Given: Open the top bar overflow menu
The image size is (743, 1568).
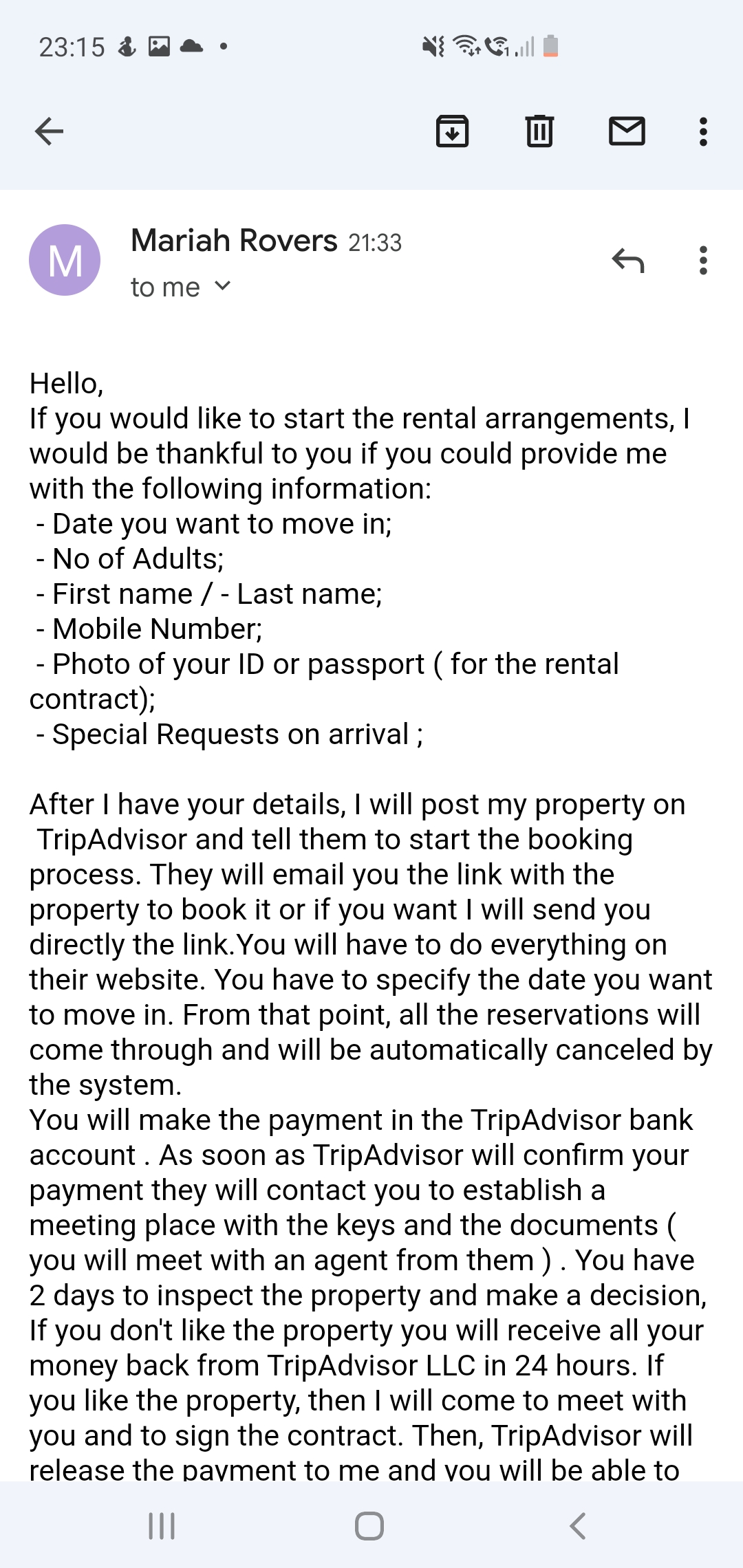Looking at the screenshot, I should coord(703,131).
